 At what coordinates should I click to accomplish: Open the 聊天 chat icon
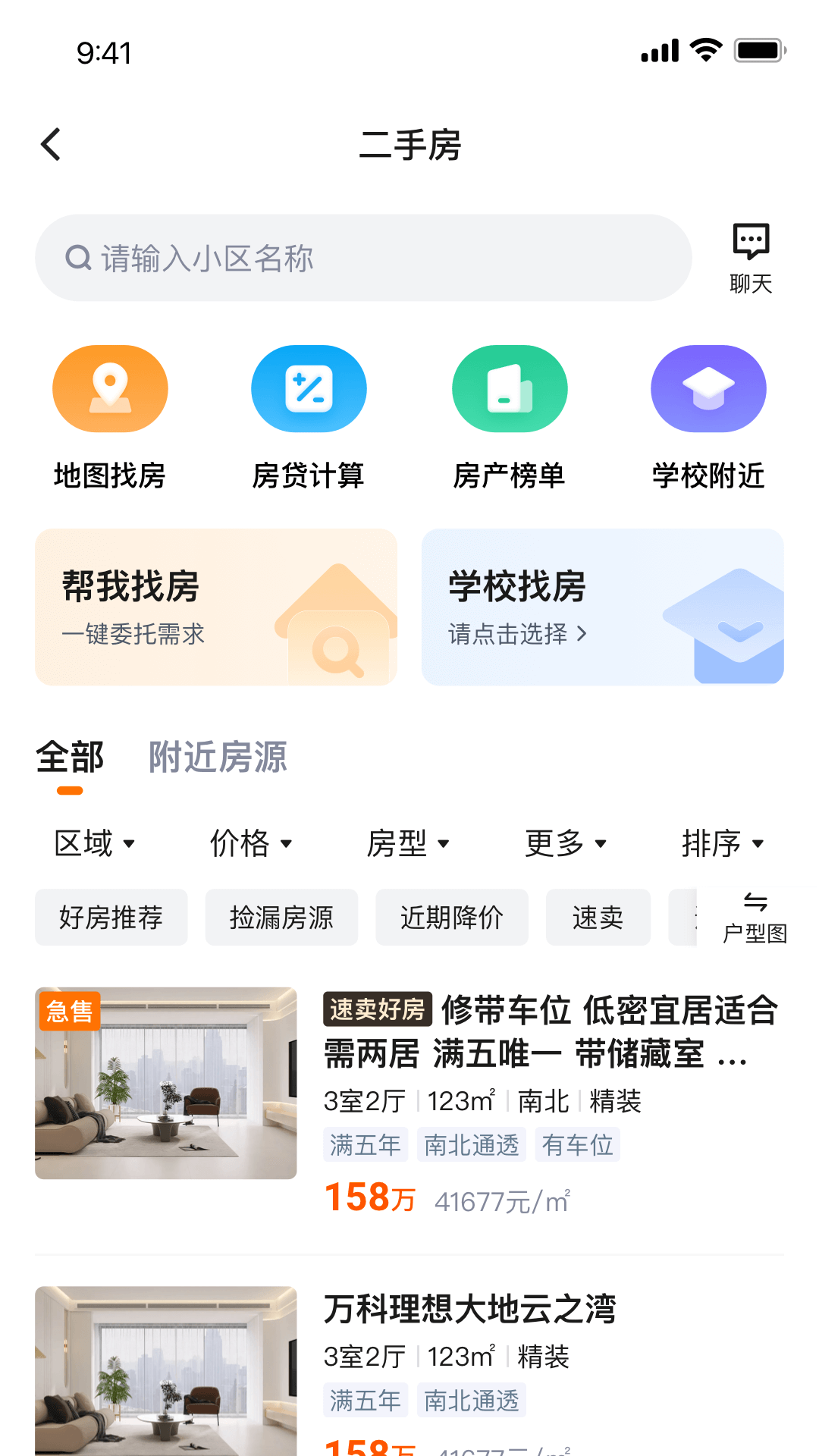tap(750, 243)
